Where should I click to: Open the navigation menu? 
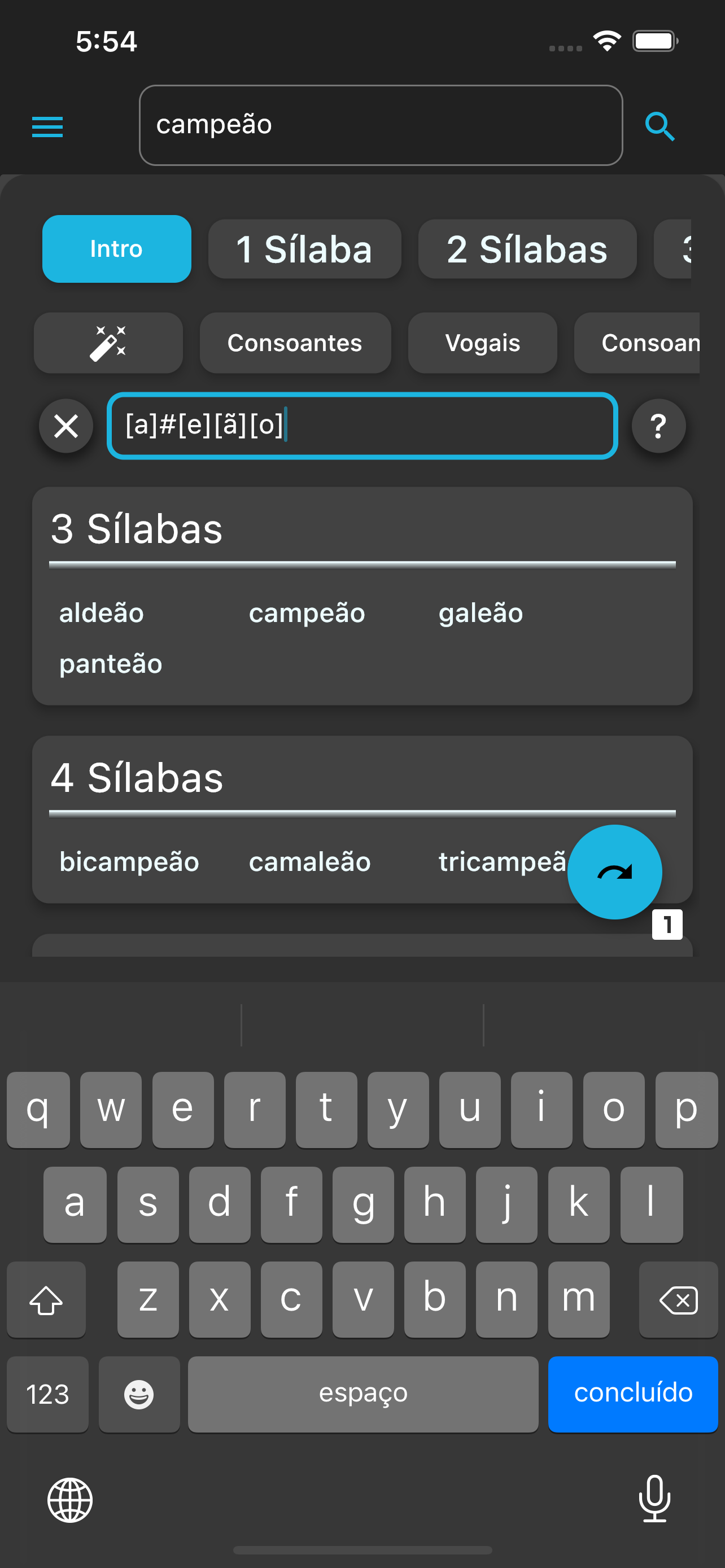pyautogui.click(x=47, y=126)
